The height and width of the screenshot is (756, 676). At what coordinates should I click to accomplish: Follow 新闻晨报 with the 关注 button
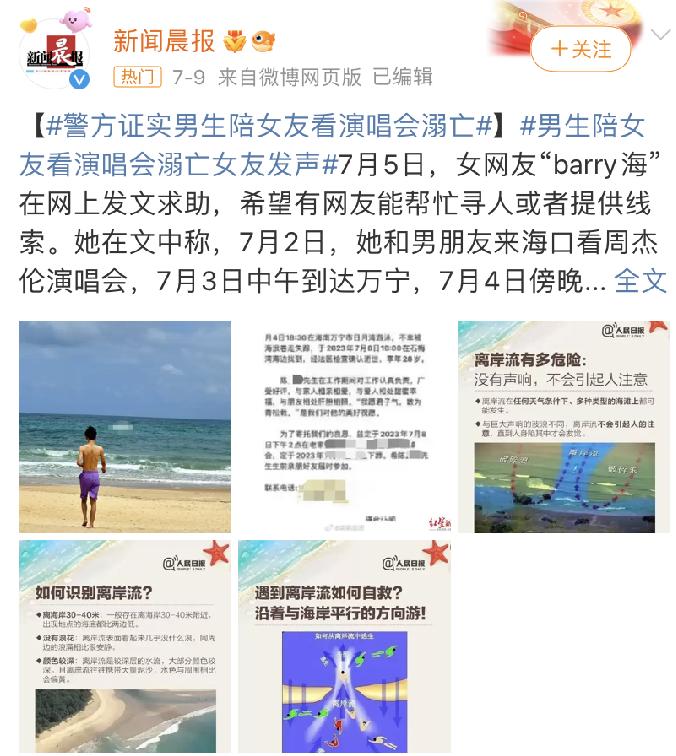tap(581, 49)
